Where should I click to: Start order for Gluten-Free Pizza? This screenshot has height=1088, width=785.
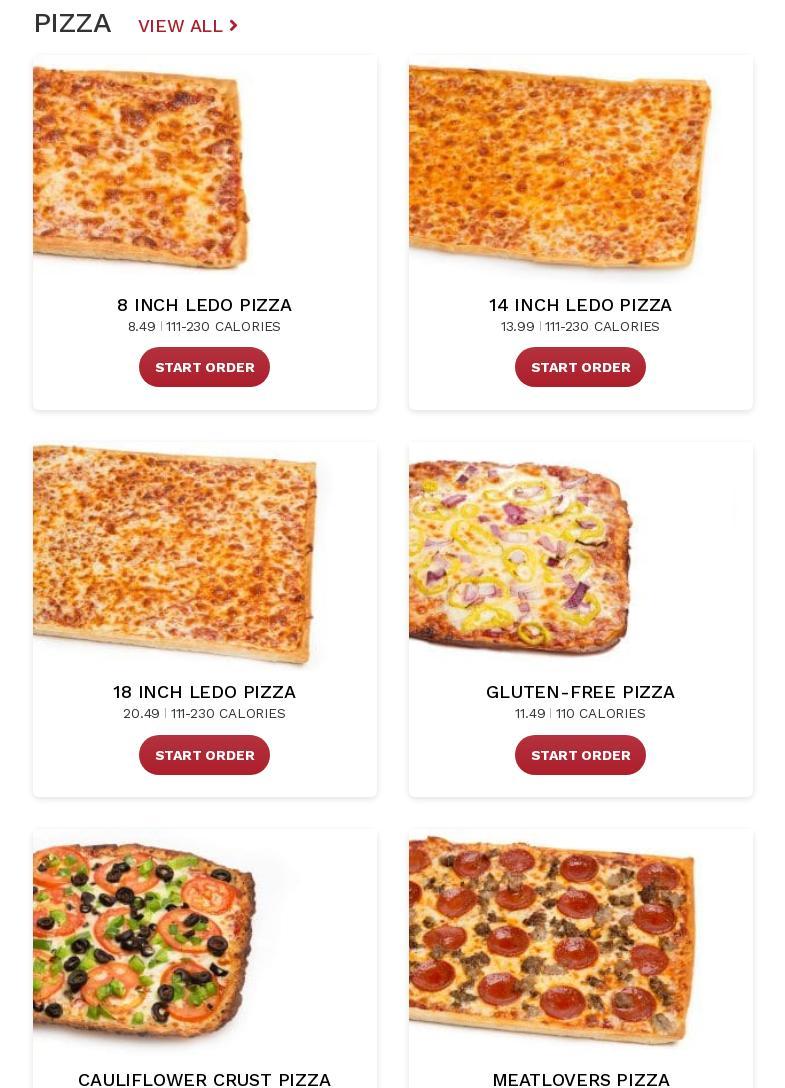(x=580, y=755)
